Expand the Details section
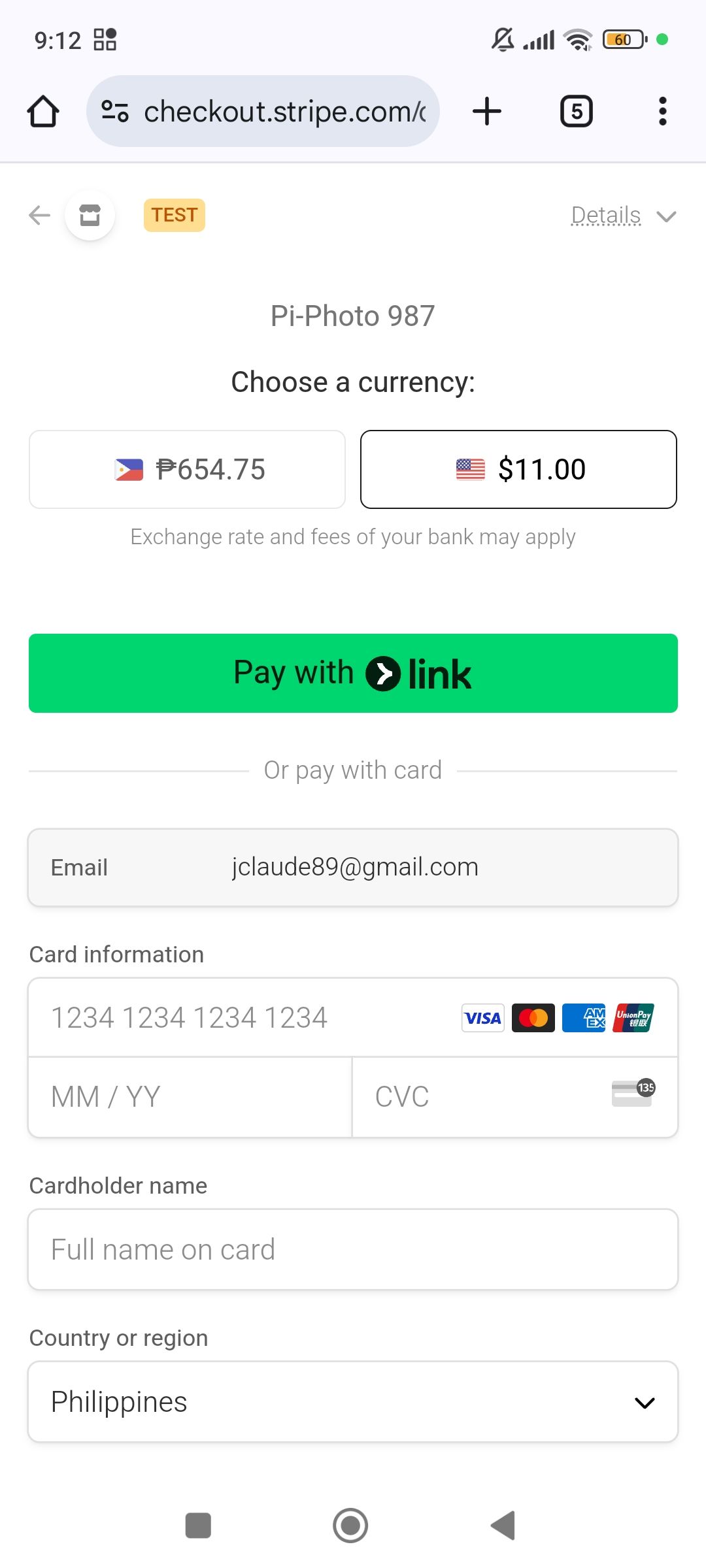 pyautogui.click(x=622, y=215)
